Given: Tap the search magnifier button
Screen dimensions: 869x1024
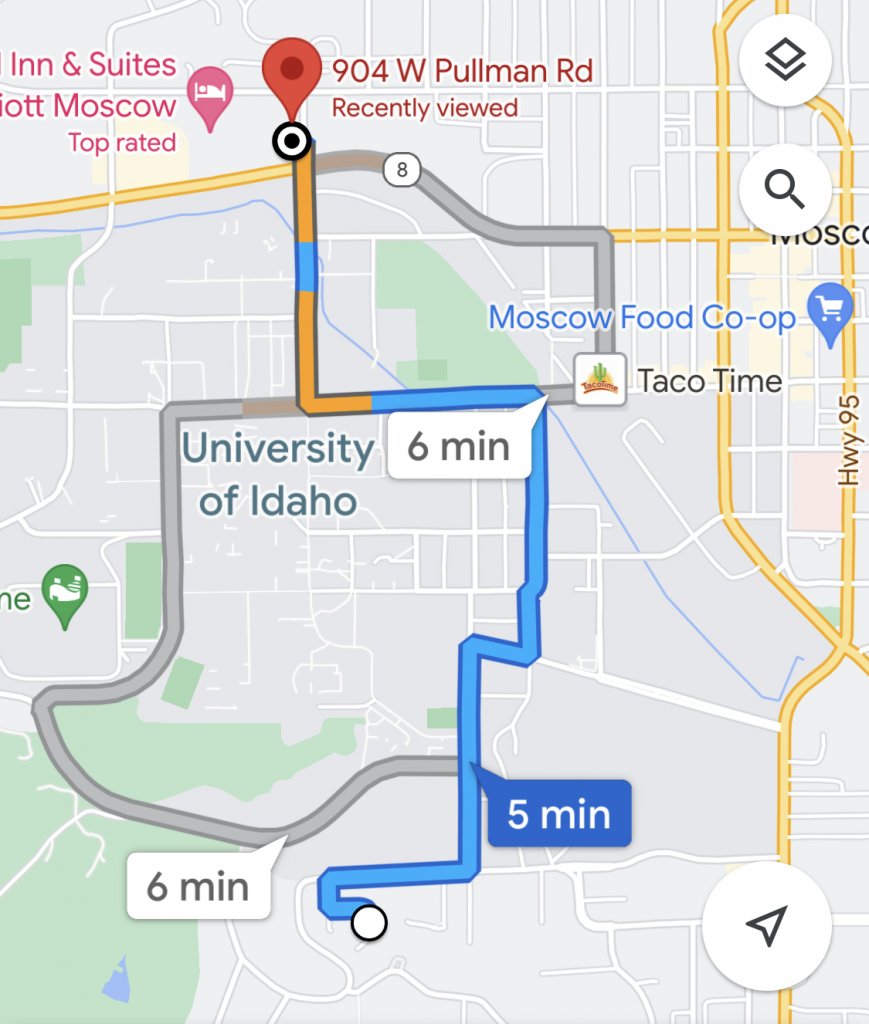Looking at the screenshot, I should pyautogui.click(x=784, y=188).
